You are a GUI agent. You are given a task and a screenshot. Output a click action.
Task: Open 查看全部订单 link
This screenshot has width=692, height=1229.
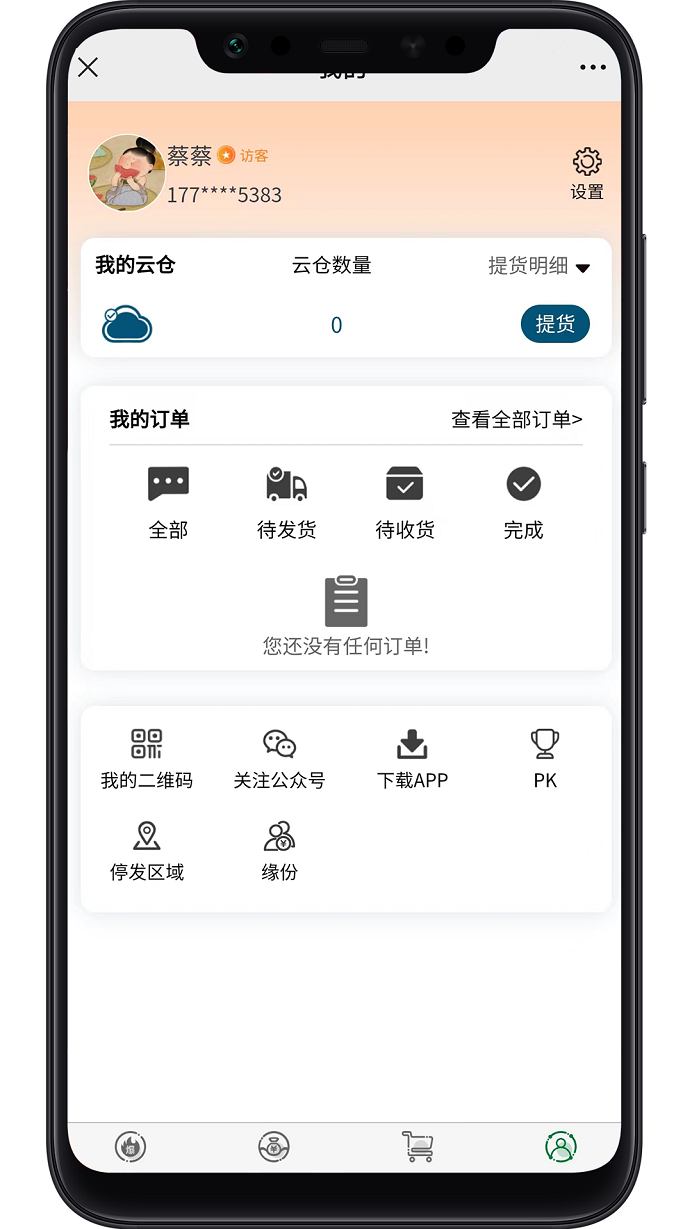click(516, 420)
